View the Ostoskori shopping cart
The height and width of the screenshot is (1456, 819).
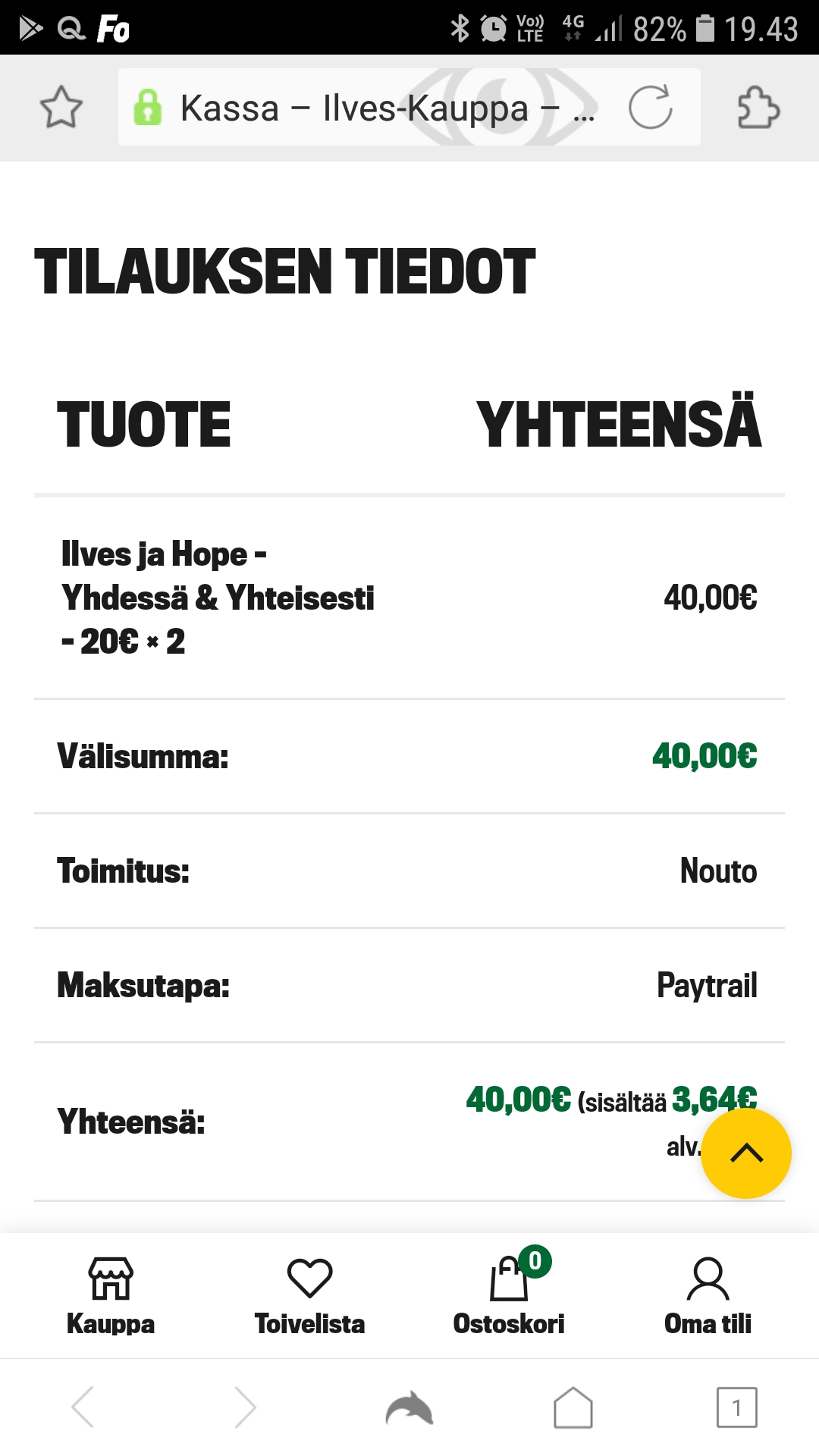pos(509,1296)
